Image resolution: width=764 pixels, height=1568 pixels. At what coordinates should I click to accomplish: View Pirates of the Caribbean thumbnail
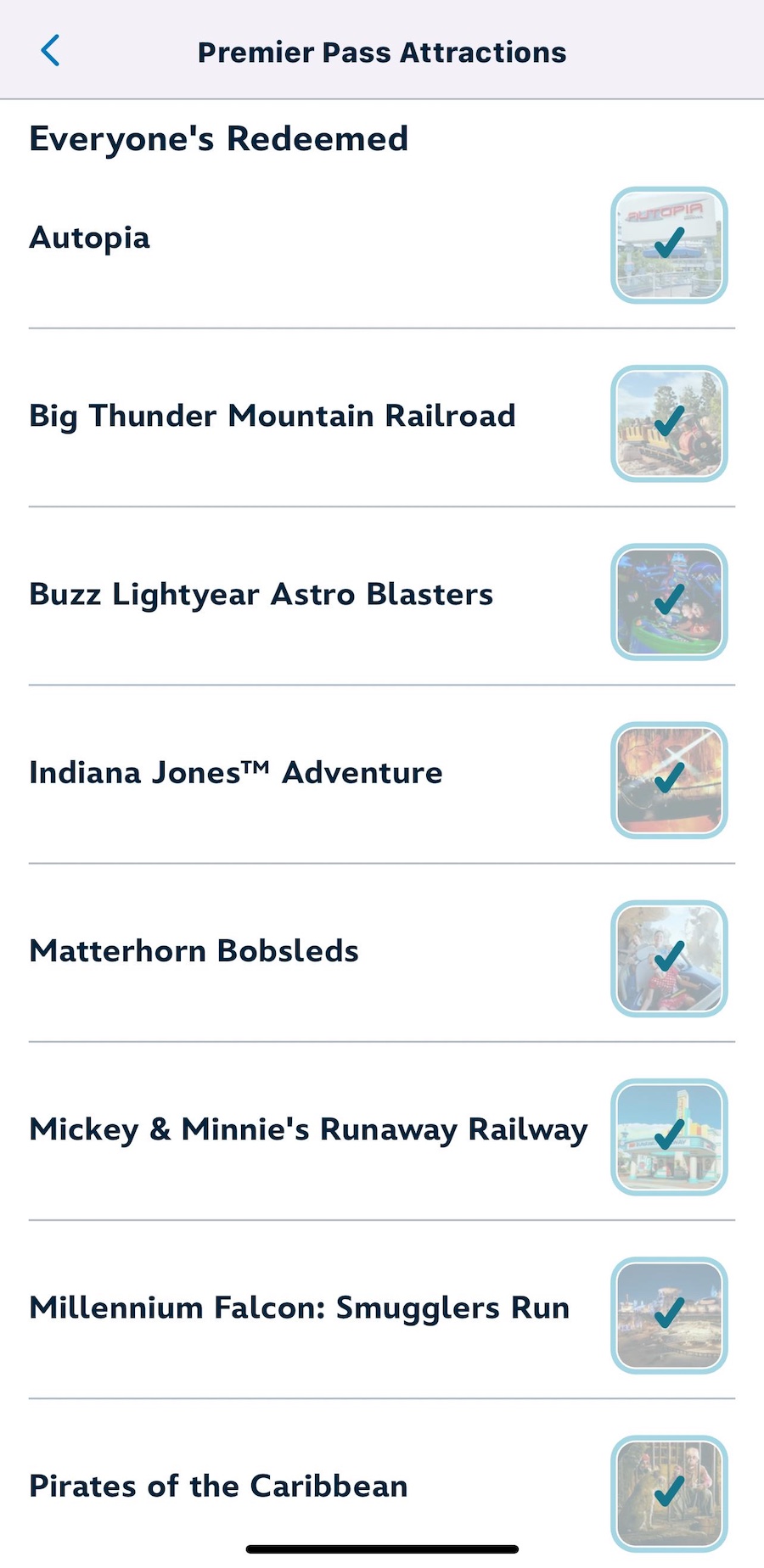point(669,1493)
